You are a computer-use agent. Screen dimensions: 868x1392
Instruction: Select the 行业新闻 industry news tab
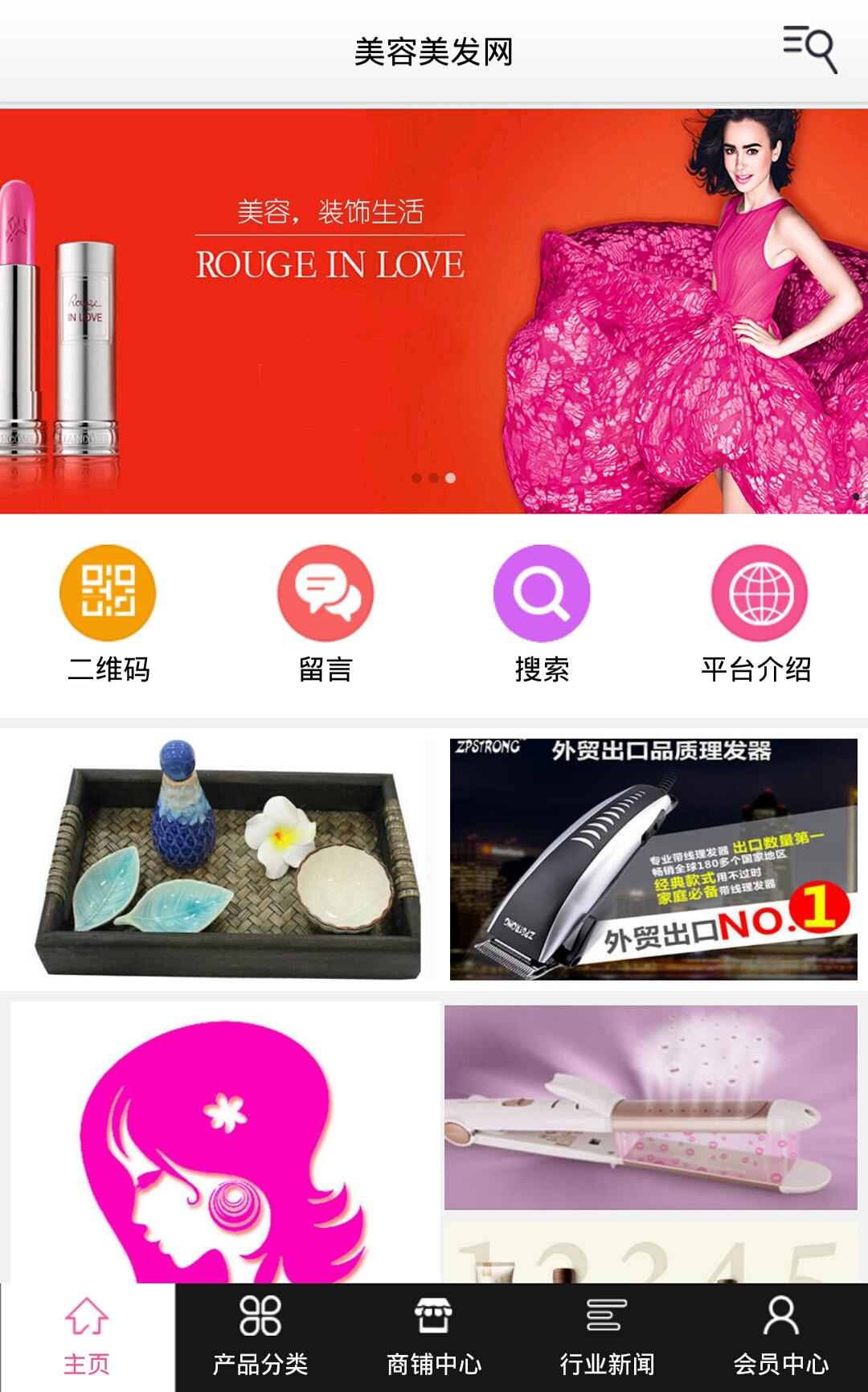point(608,1337)
